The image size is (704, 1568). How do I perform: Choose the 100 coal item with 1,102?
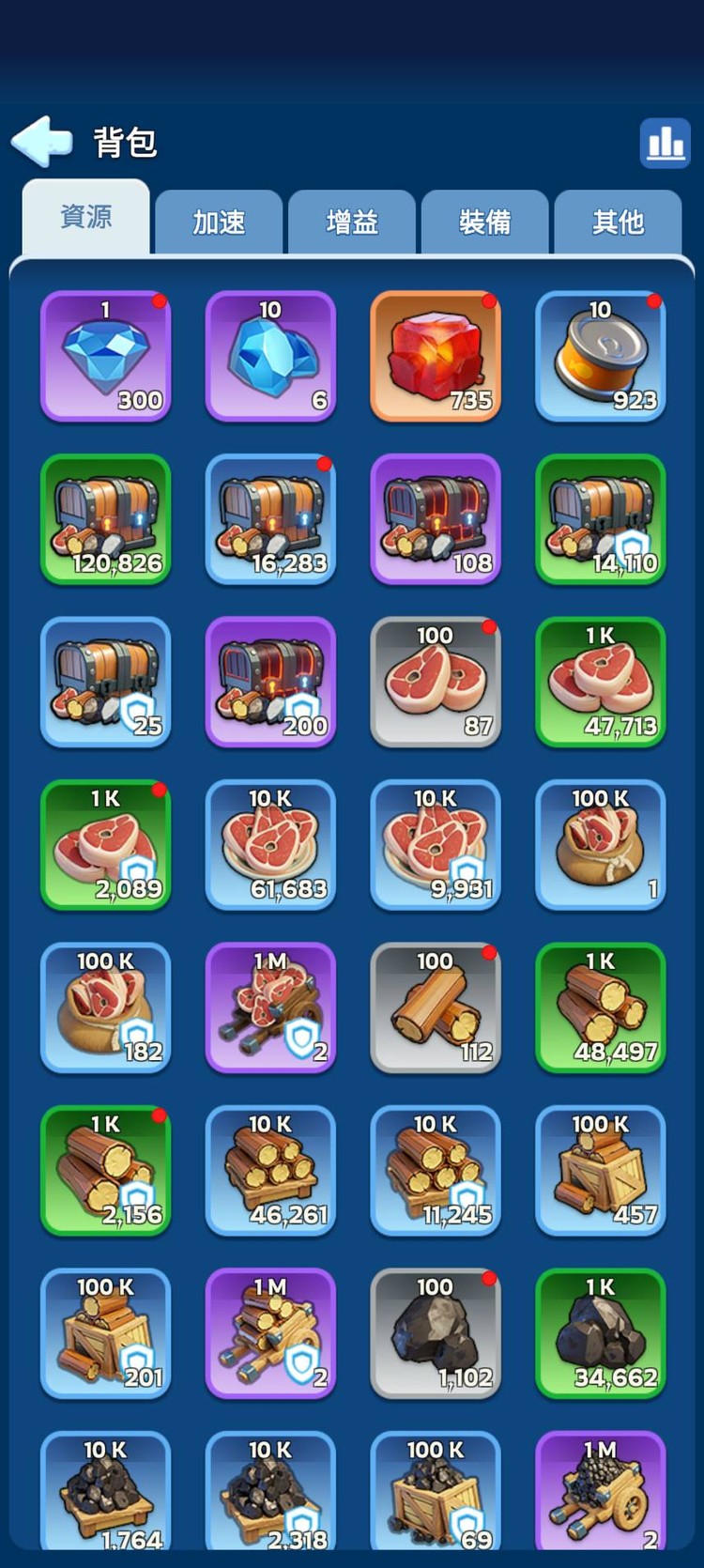(436, 1333)
